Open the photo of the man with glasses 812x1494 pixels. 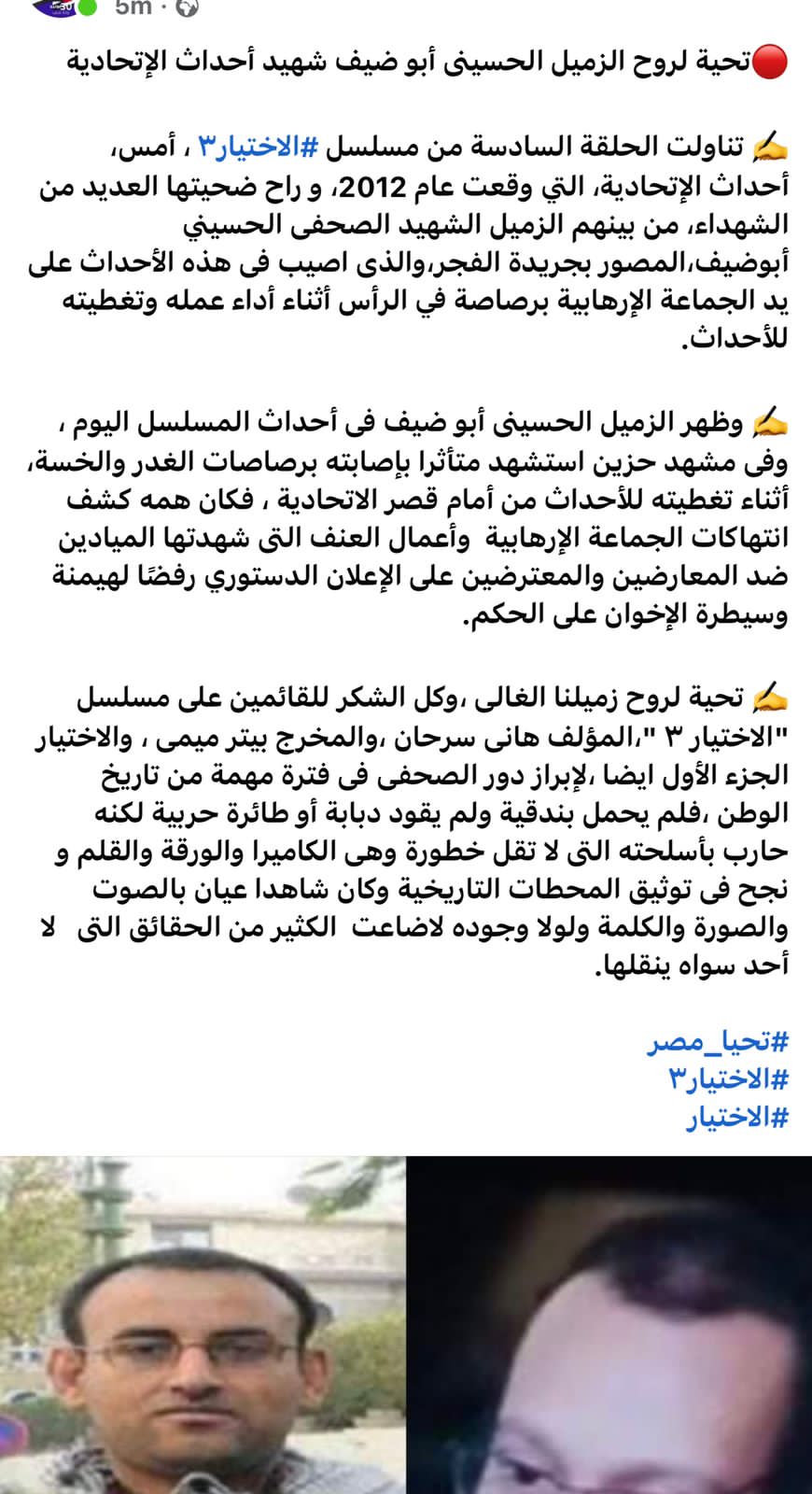coord(202,1326)
